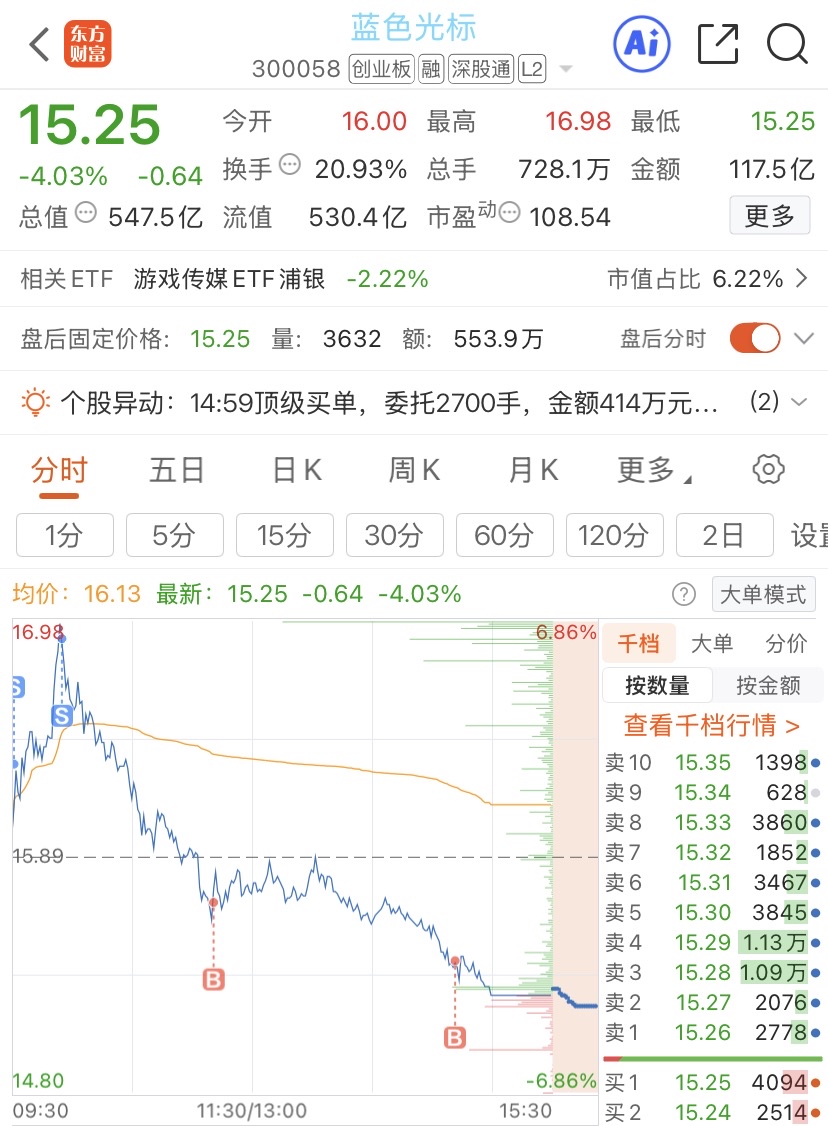Select the 月K chart tab
828x1126 pixels.
[x=533, y=470]
